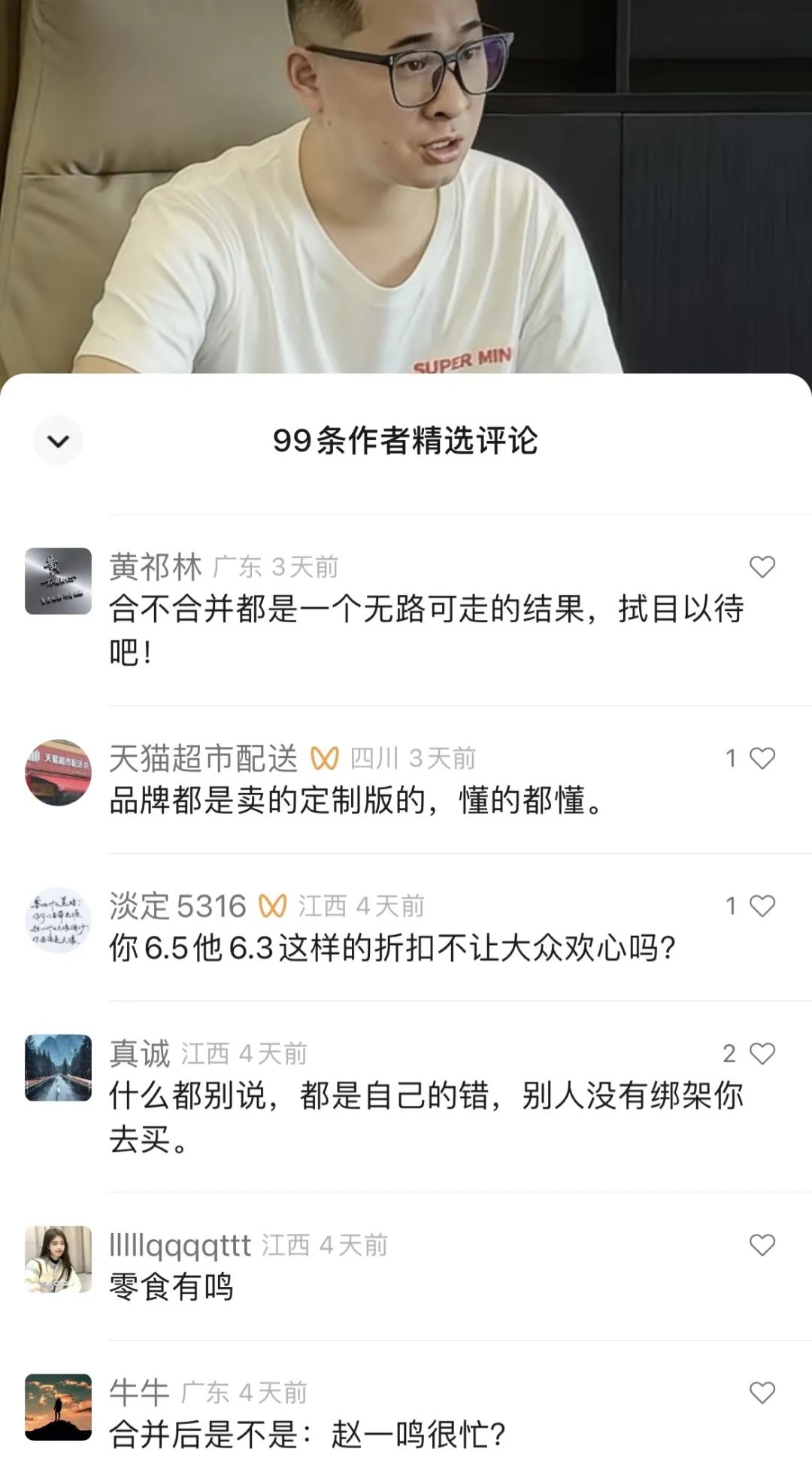The image size is (812, 1467).
Task: View 真诚's profile avatar
Action: [58, 1068]
